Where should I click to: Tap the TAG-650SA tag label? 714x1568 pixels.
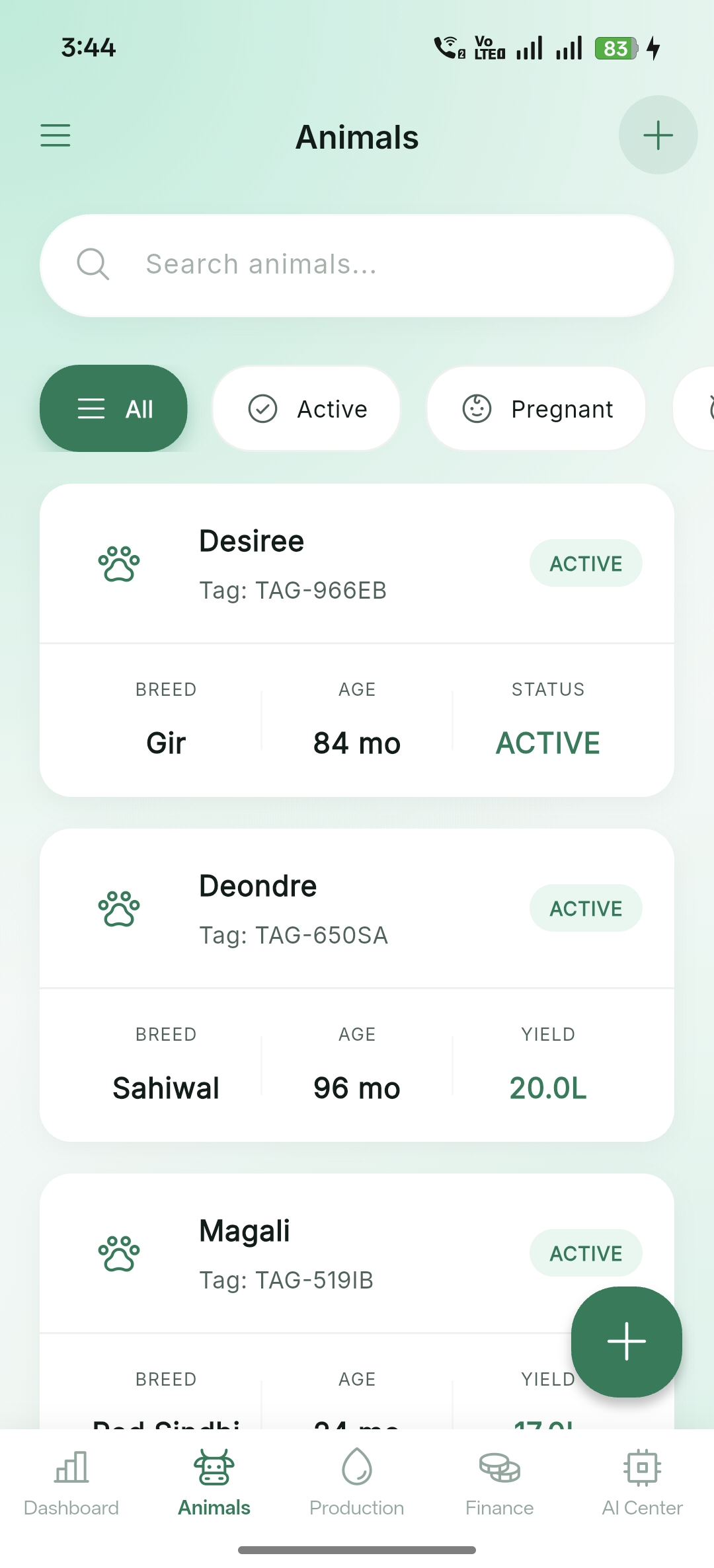(294, 934)
